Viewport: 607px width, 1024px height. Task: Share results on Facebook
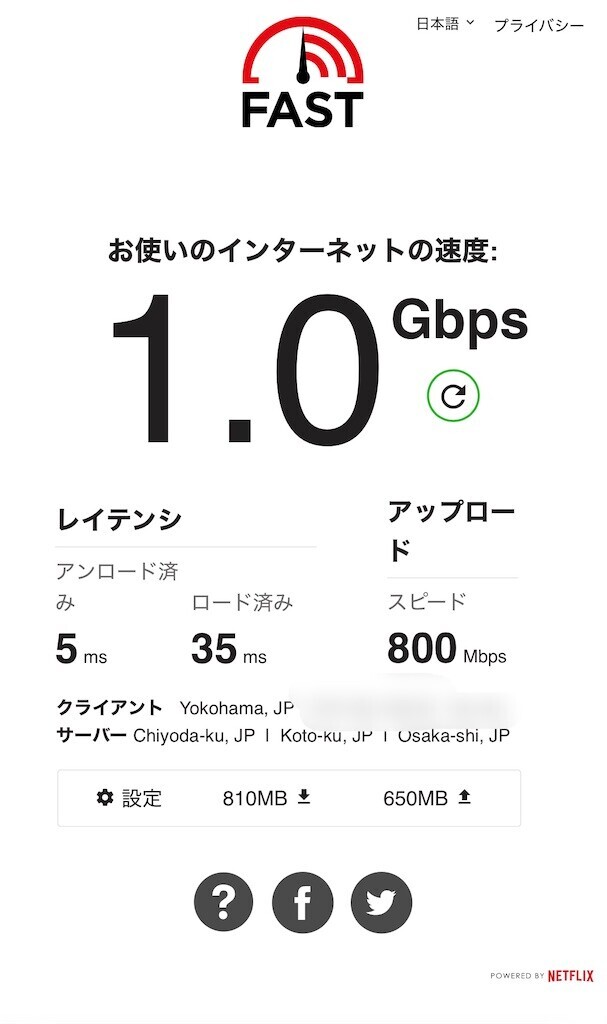[x=302, y=902]
